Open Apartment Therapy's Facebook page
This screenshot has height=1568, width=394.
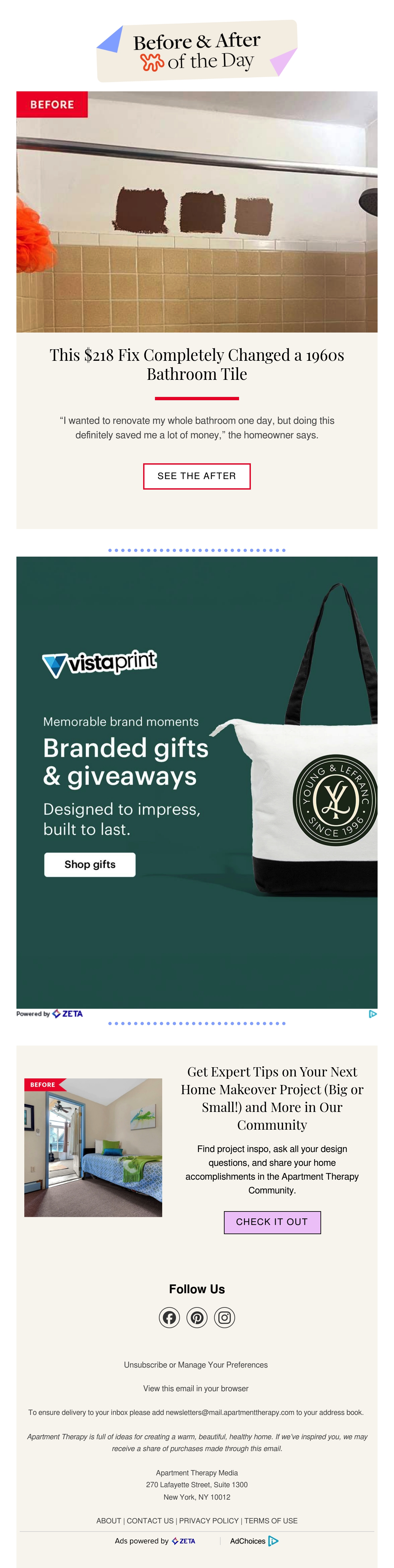[170, 1318]
